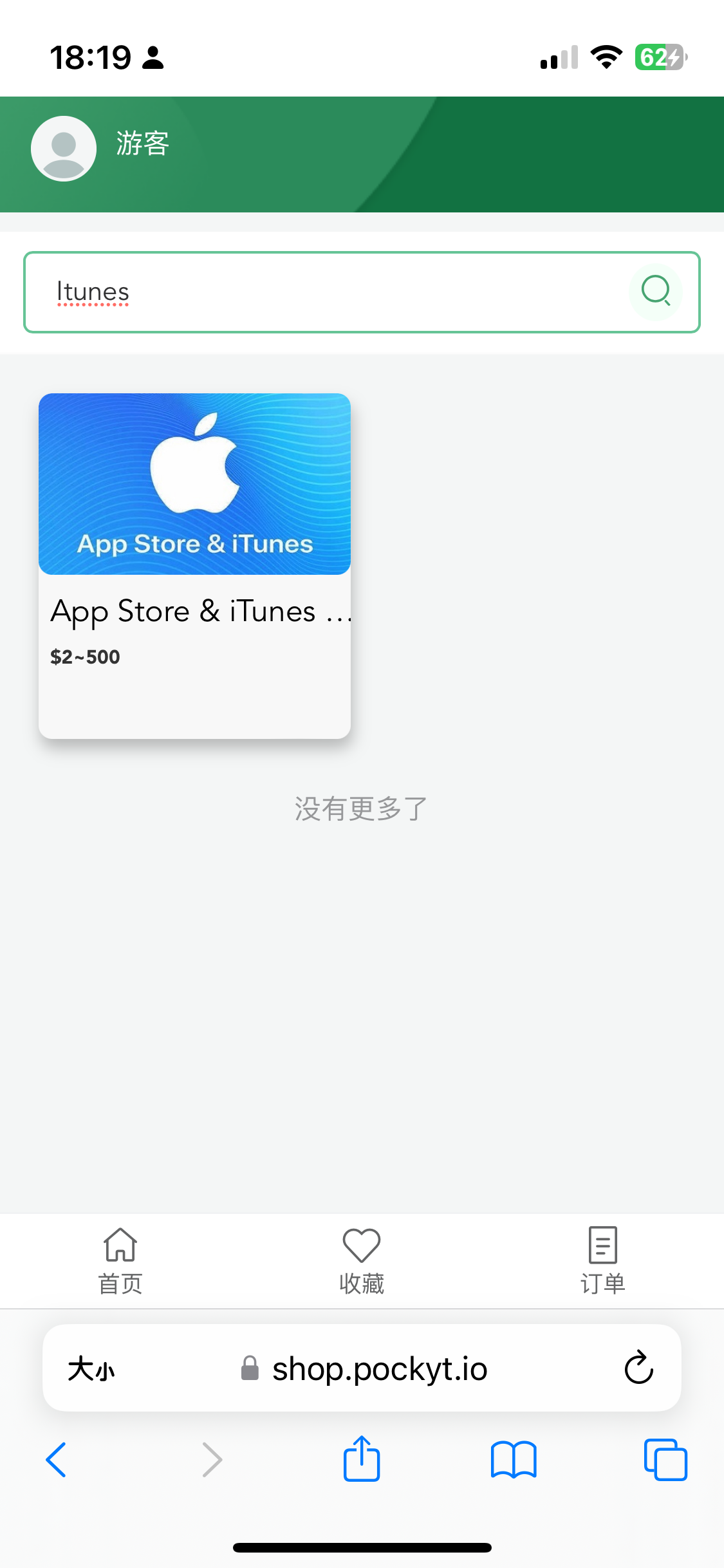Open the 大小 text size menu
The image size is (724, 1568).
click(x=91, y=1368)
